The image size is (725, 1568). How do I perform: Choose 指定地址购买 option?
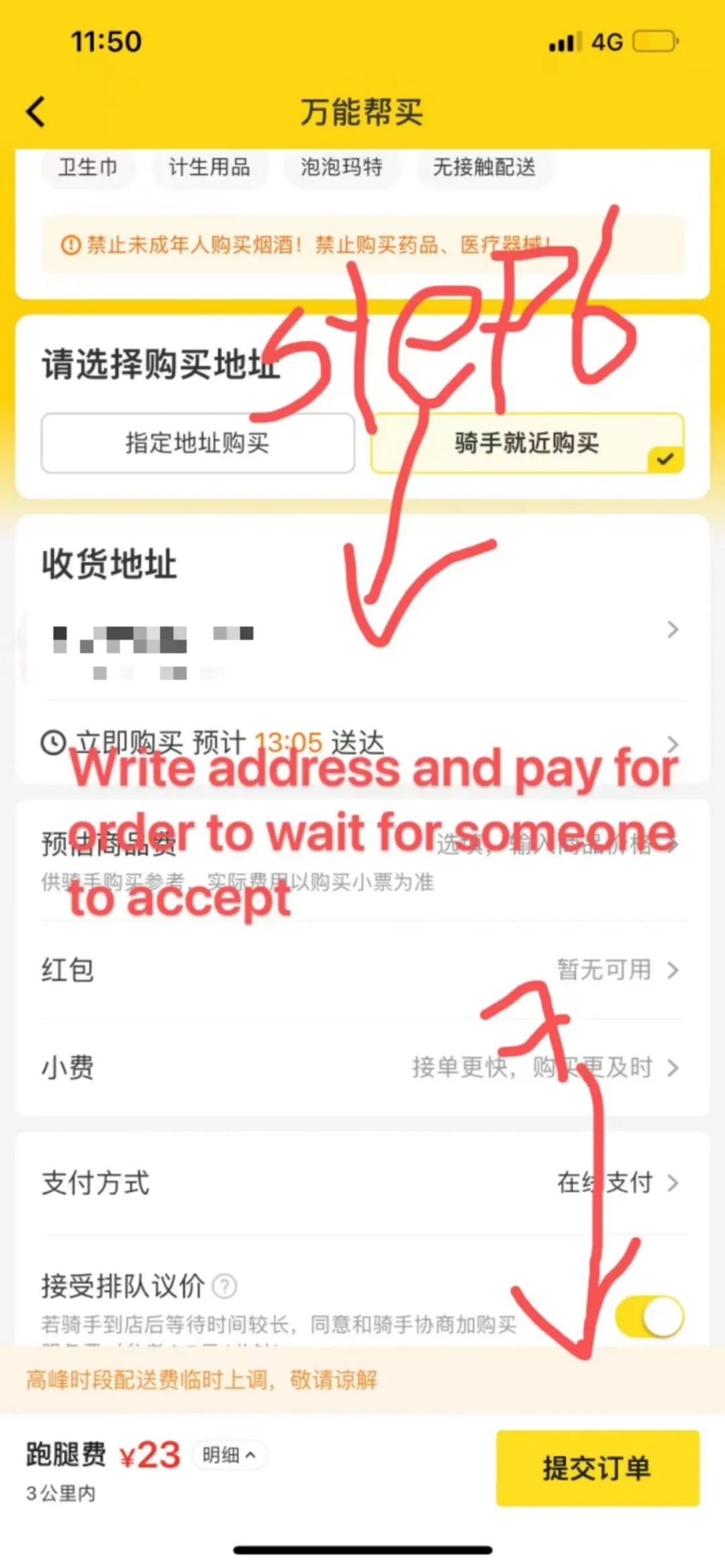[x=197, y=443]
